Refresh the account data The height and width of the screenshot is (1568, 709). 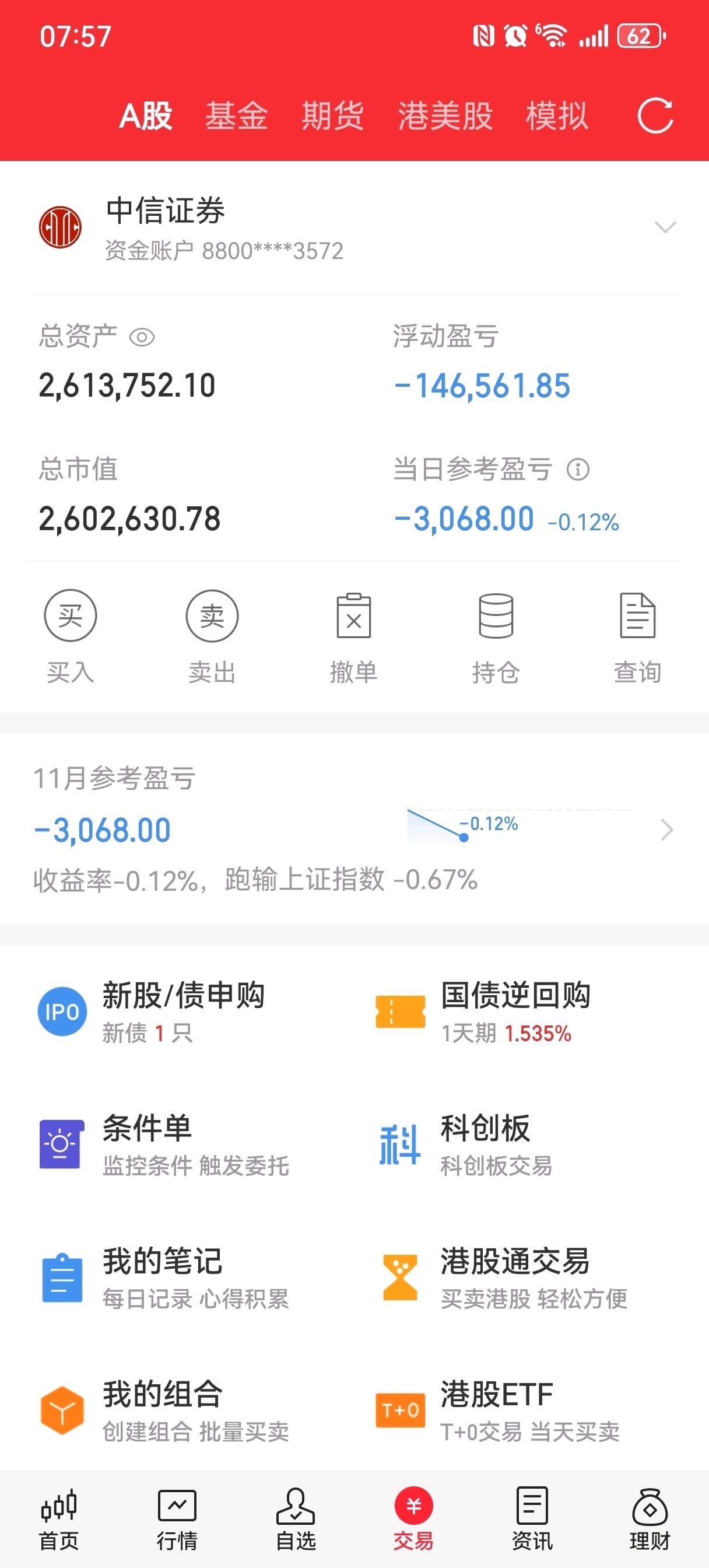(x=655, y=115)
